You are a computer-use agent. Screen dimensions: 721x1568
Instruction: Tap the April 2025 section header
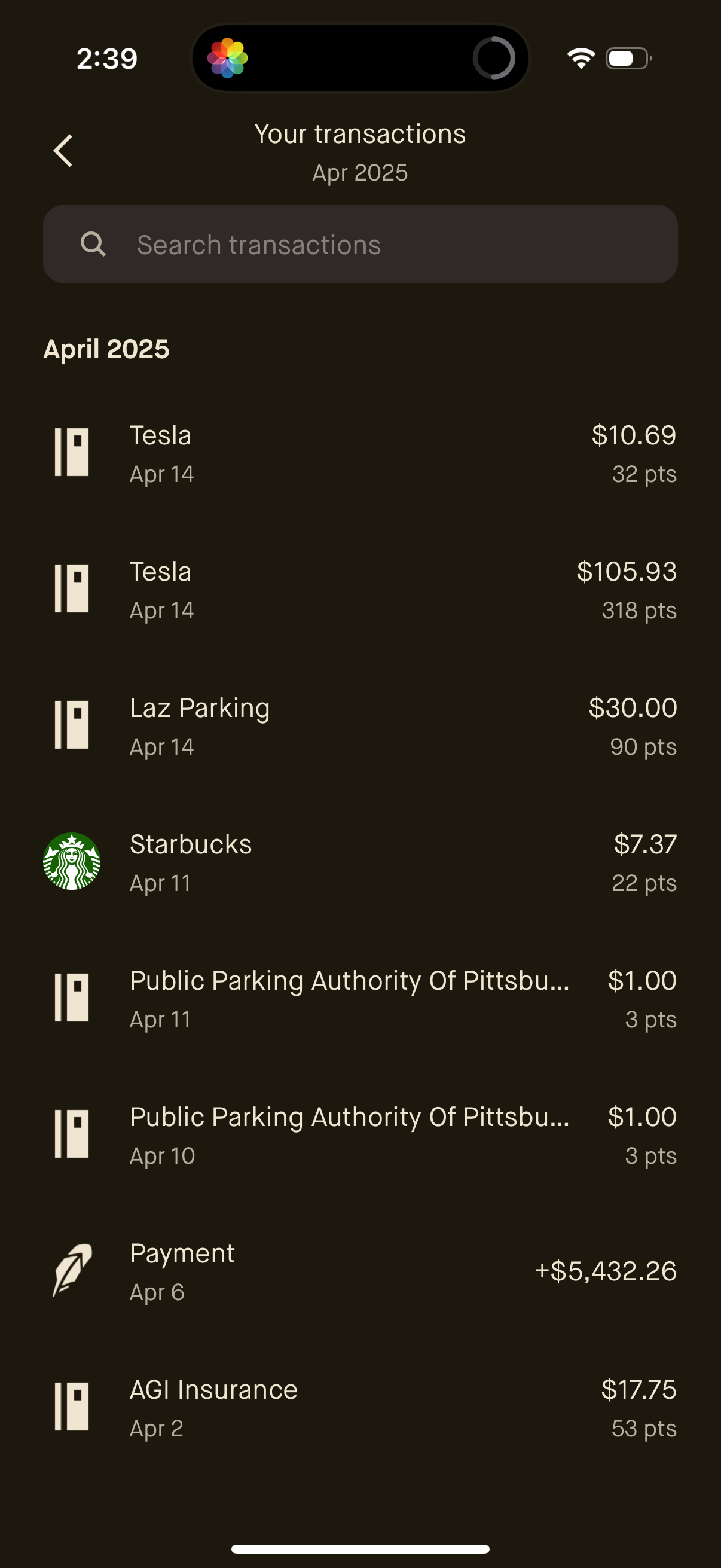tap(107, 348)
